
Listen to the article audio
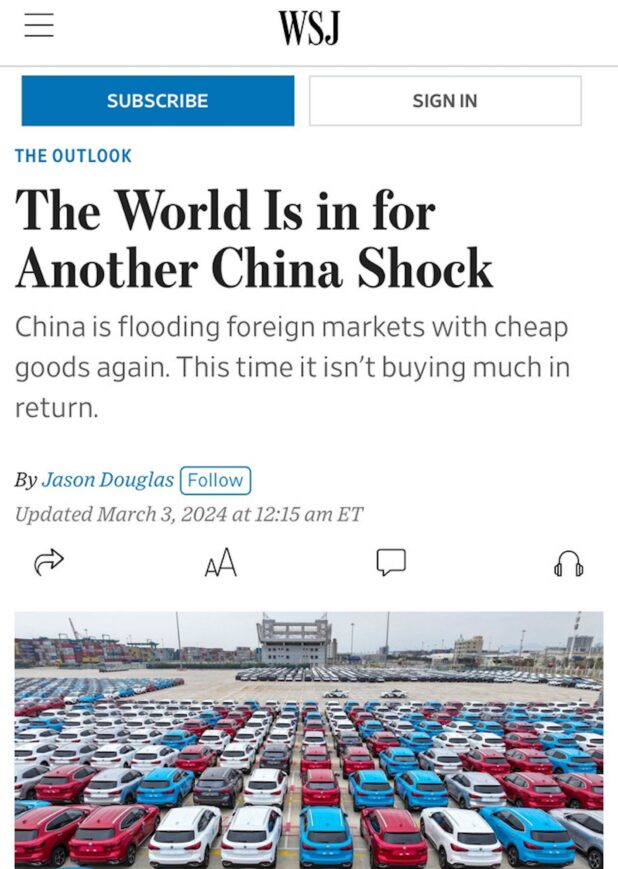tap(568, 563)
